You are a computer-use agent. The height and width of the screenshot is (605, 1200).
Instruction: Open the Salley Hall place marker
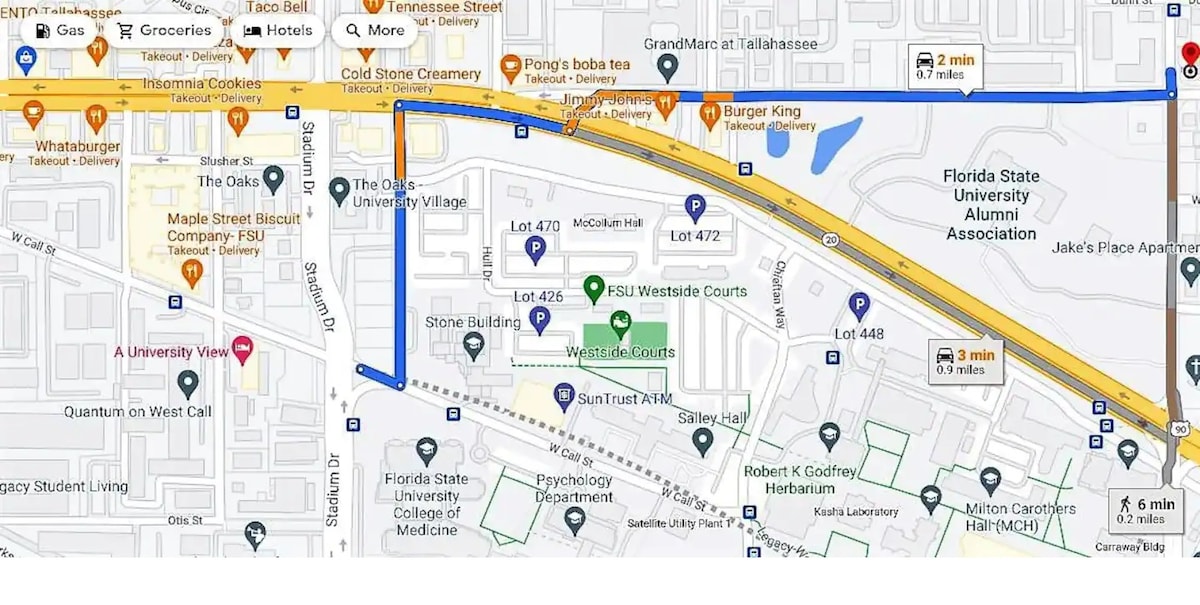coord(703,440)
